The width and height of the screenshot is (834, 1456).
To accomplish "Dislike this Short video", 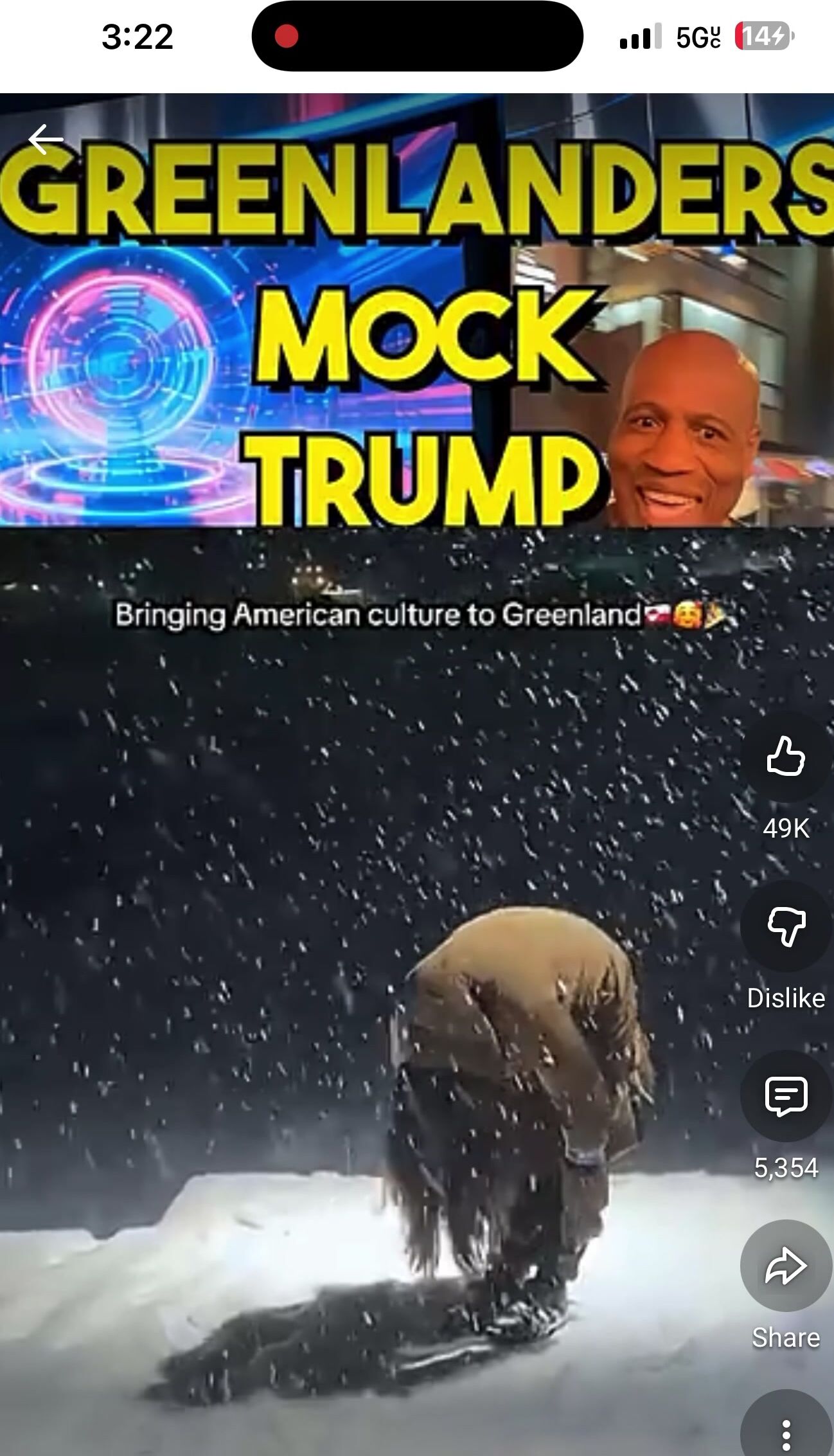I will click(x=785, y=926).
